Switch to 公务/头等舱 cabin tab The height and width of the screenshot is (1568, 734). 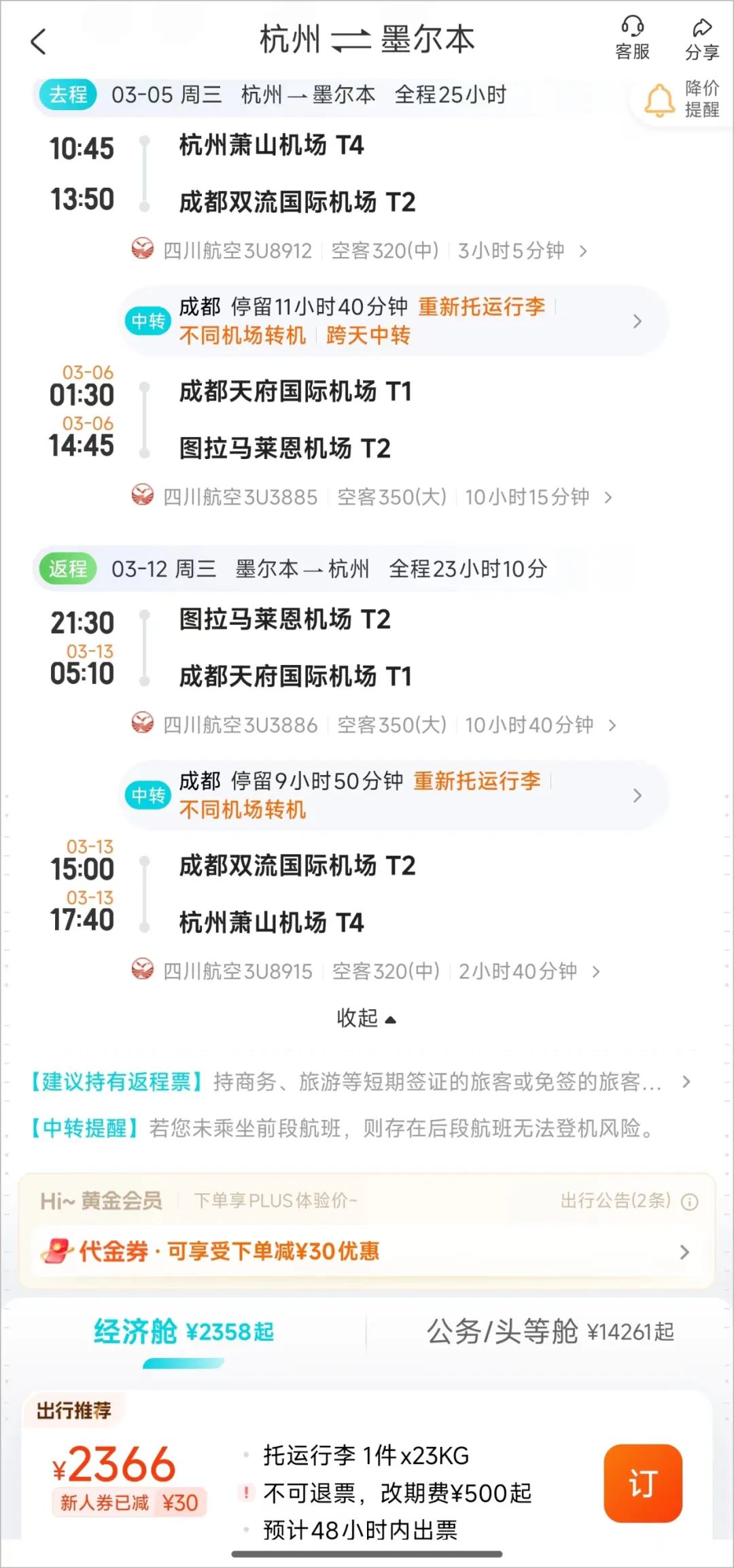coord(550,1332)
